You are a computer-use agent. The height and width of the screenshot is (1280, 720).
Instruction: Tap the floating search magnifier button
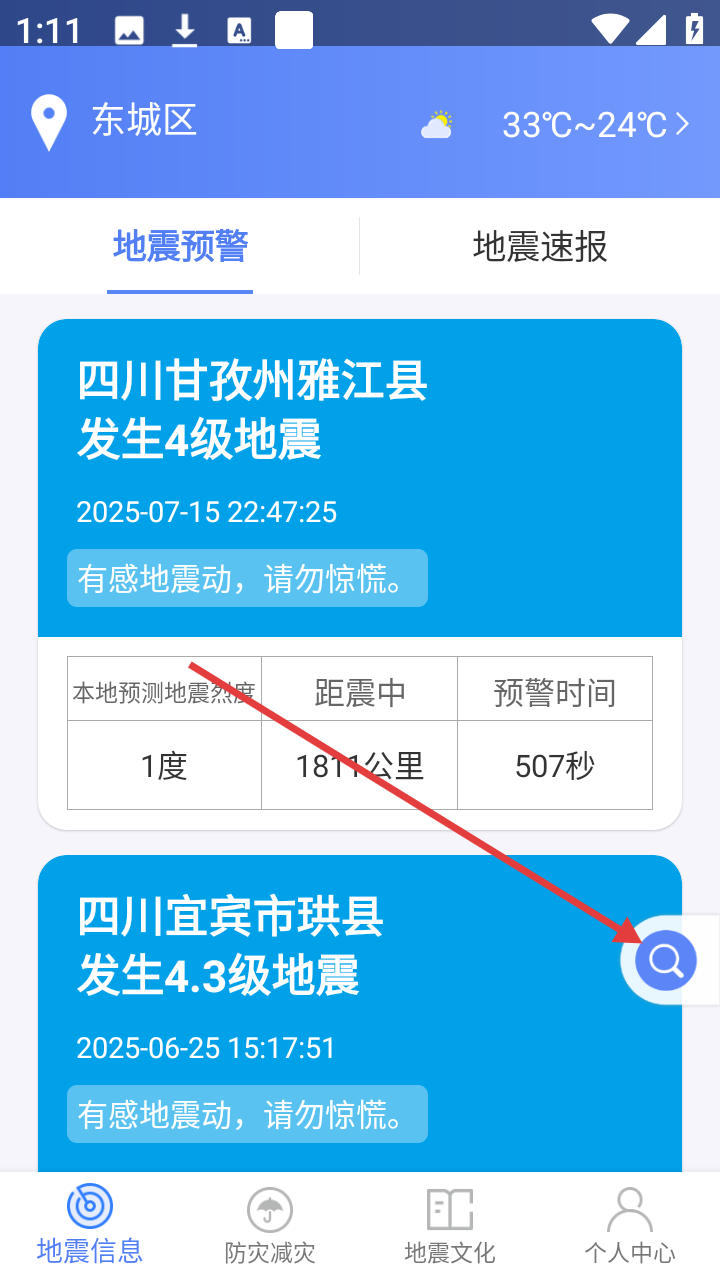click(x=666, y=961)
